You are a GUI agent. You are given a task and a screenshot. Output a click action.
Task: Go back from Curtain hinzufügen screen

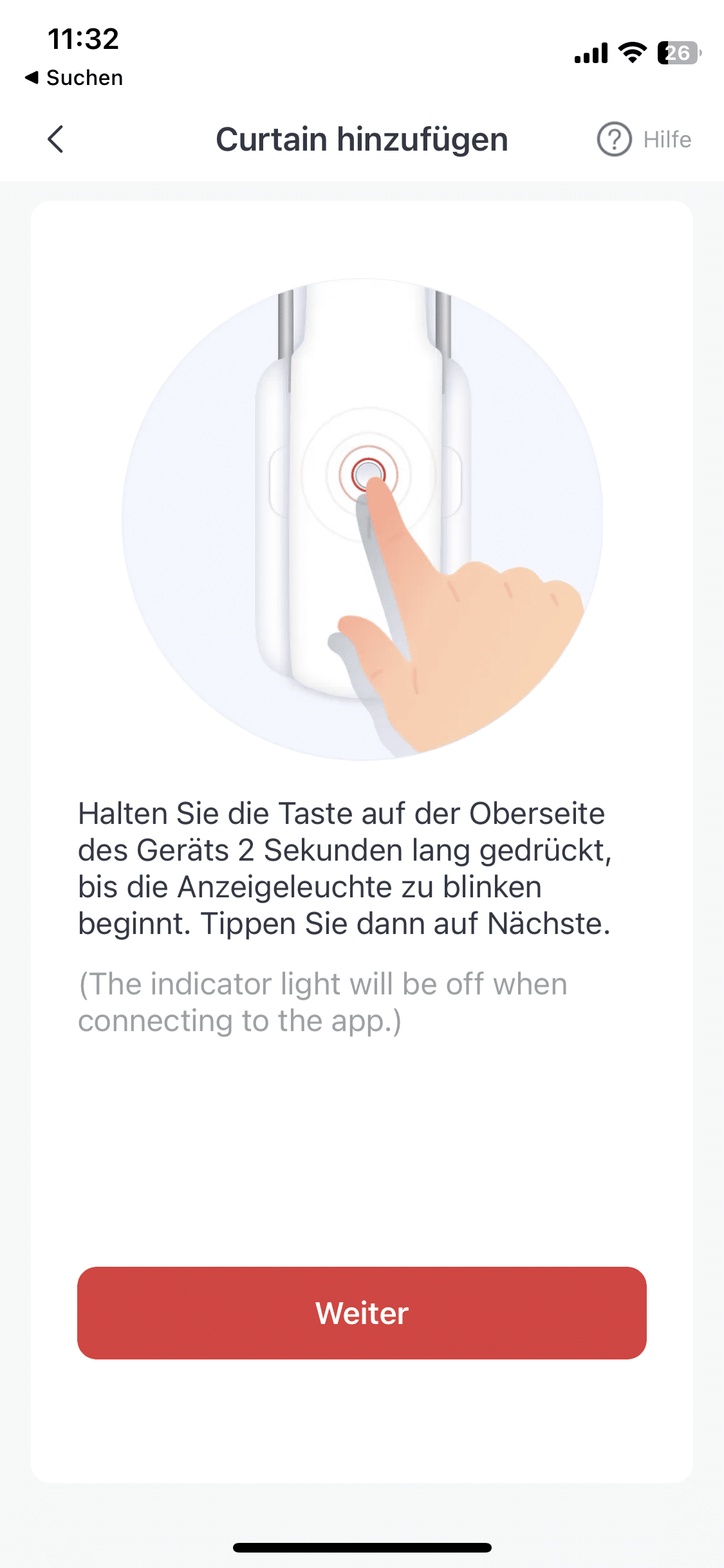56,139
